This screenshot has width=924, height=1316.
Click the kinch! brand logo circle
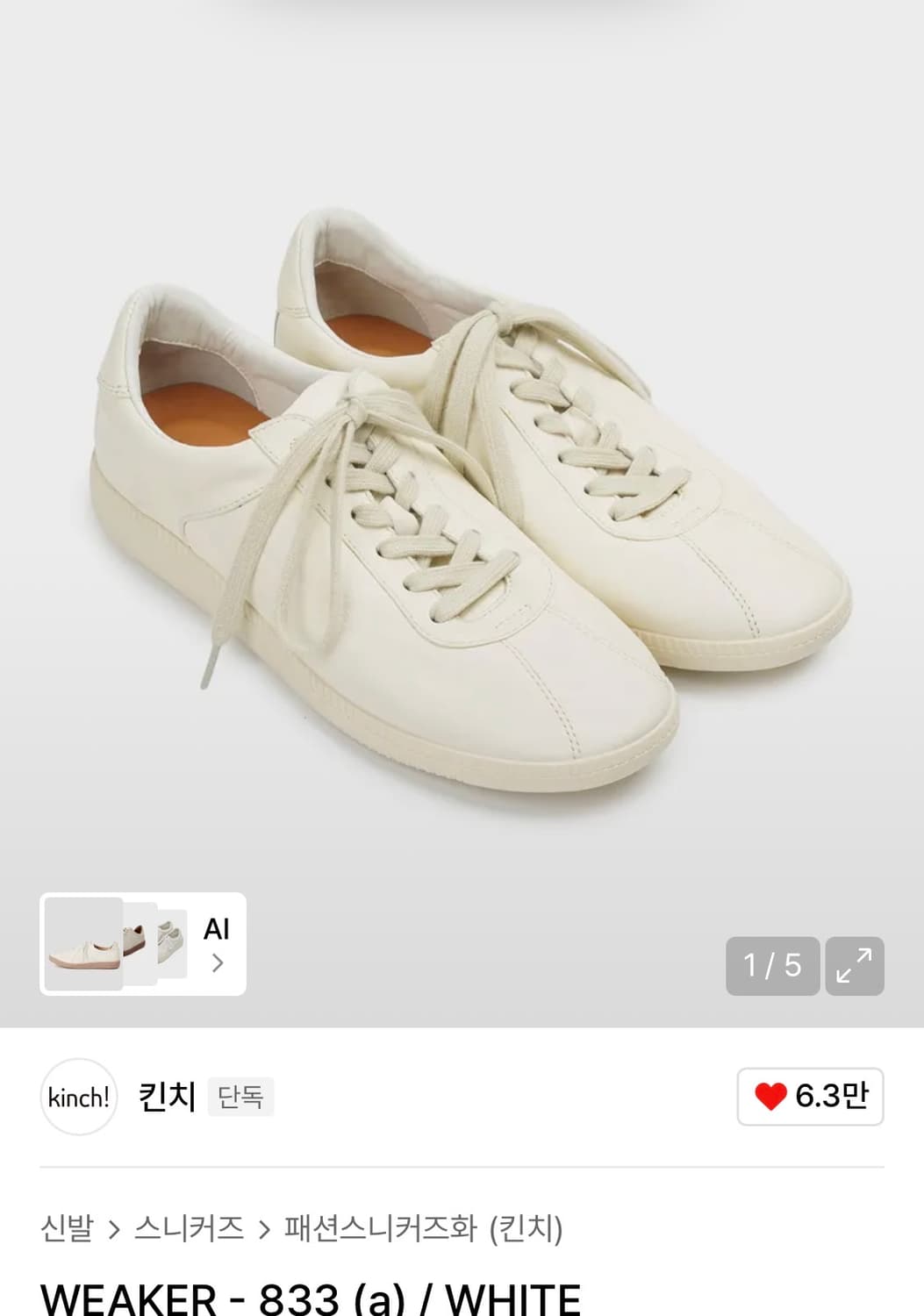pyautogui.click(x=79, y=1098)
